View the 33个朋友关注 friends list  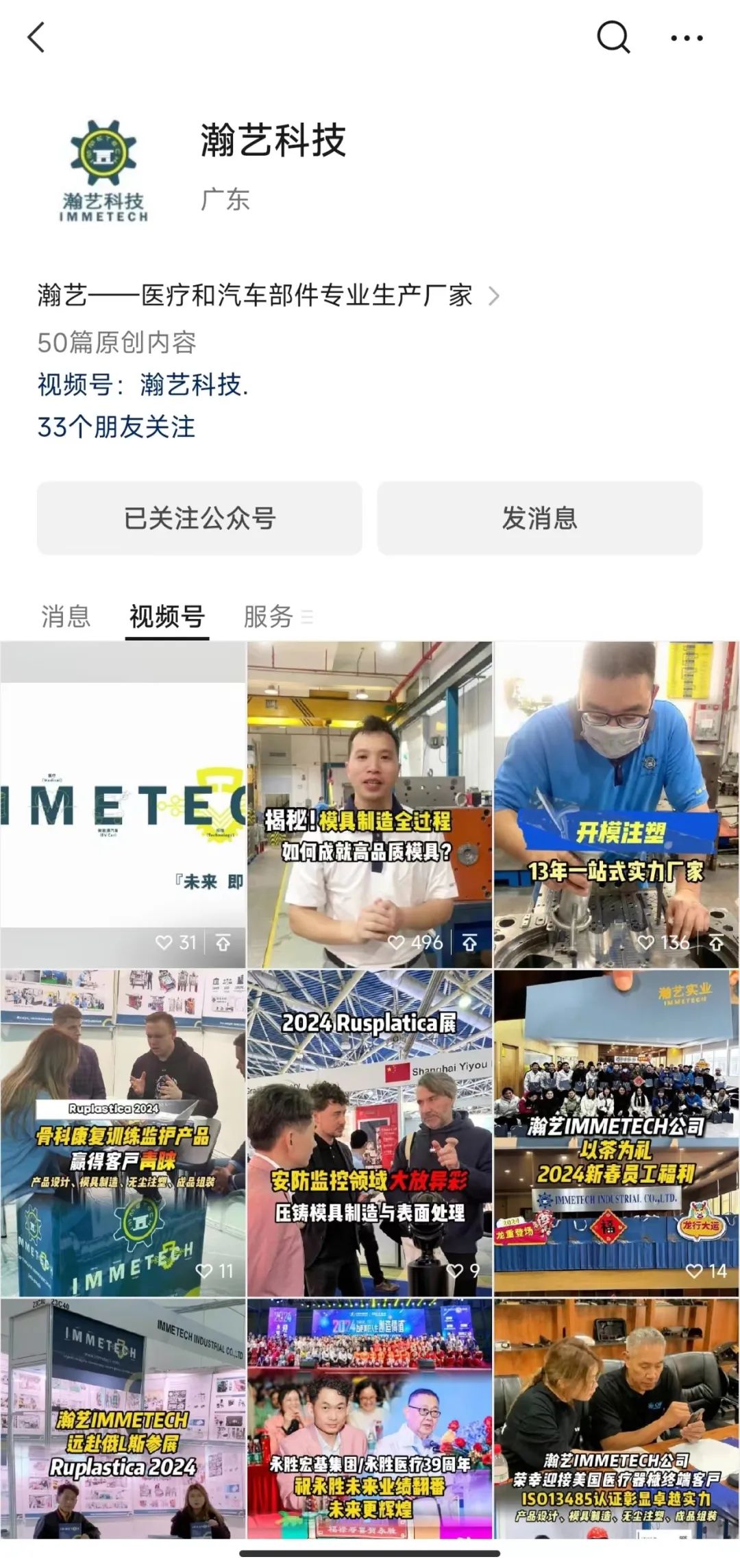coord(116,427)
